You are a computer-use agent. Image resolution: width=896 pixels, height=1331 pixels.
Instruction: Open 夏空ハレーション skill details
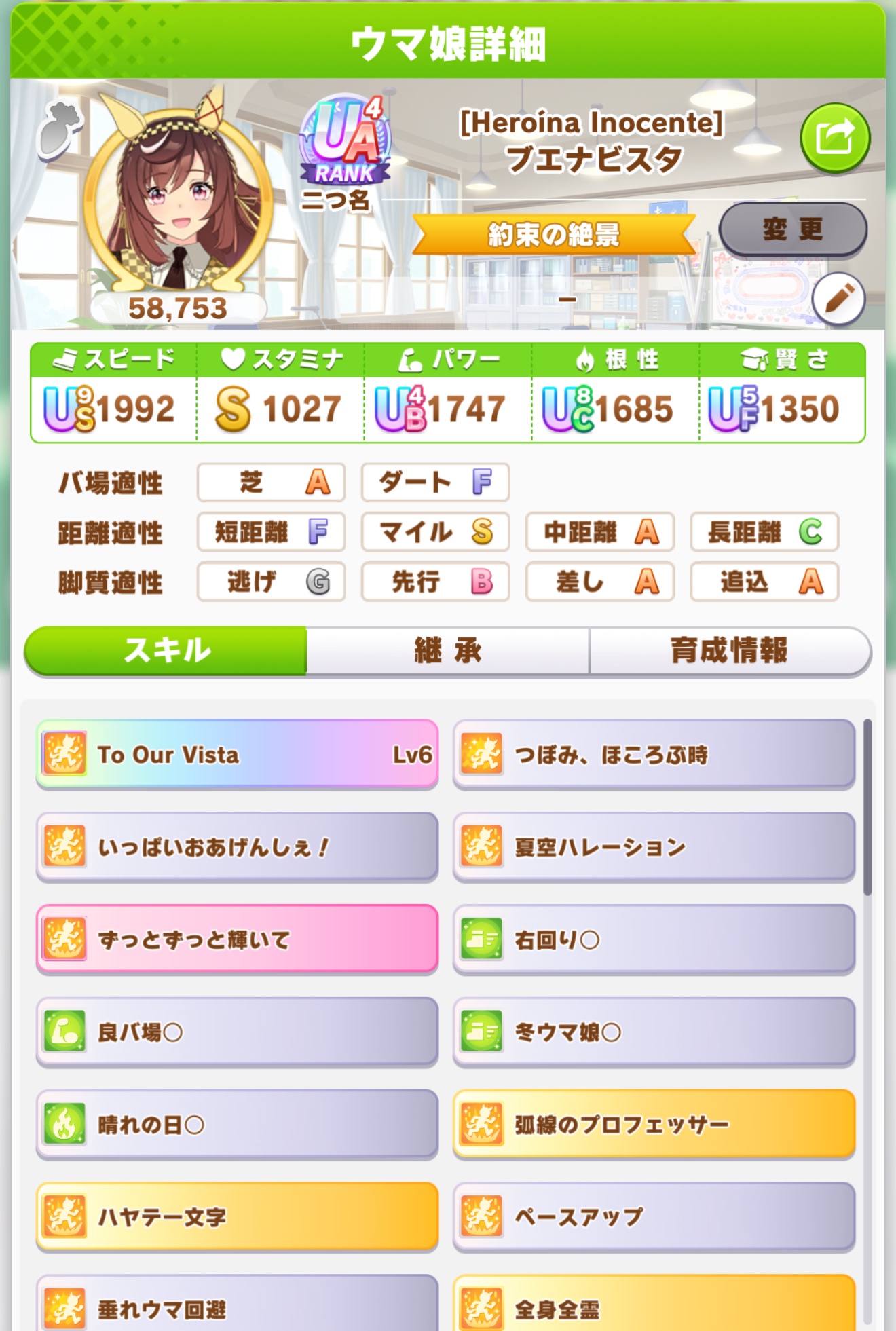[654, 846]
